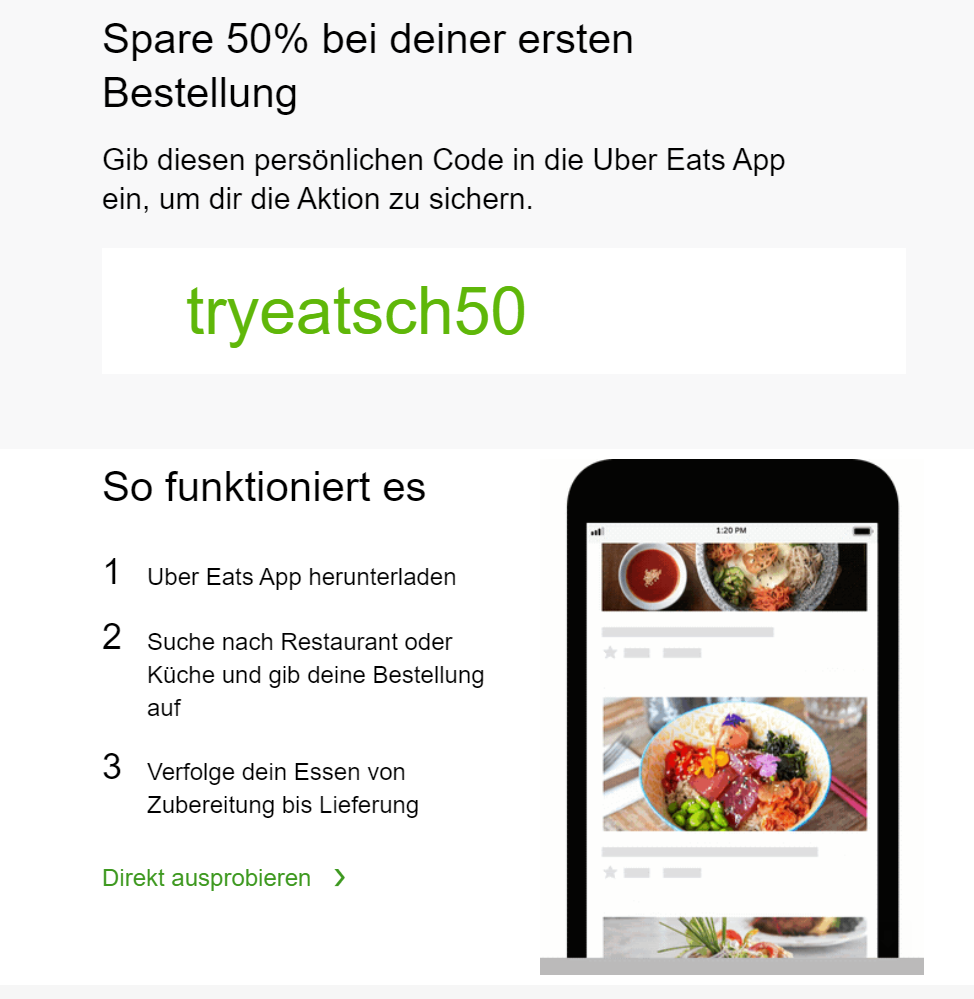This screenshot has height=999, width=974.
Task: Open the 'Direkt ausprobieren' link
Action: pos(207,878)
